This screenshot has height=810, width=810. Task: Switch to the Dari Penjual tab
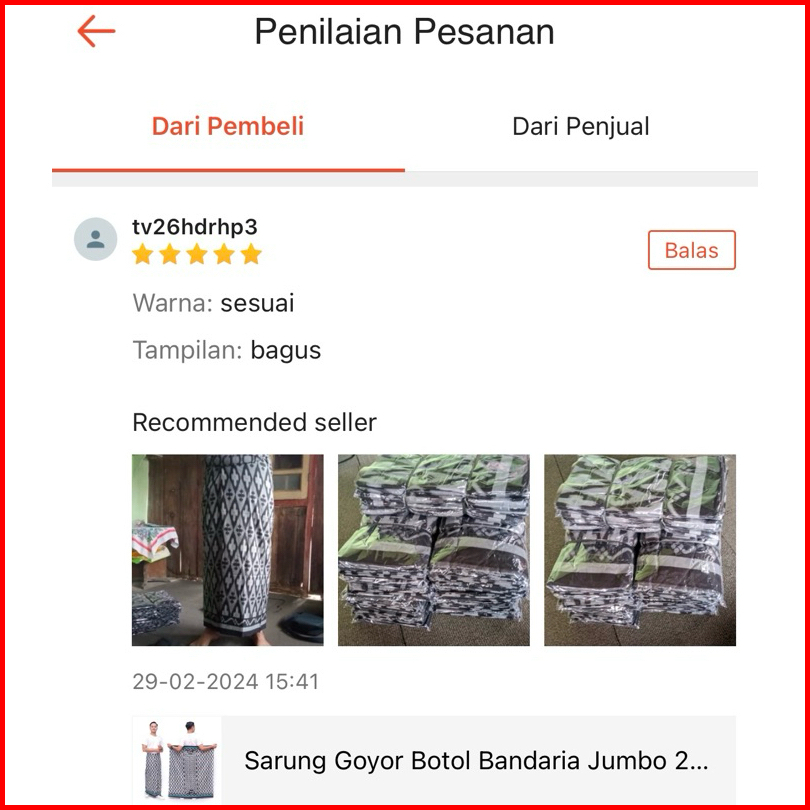click(580, 127)
